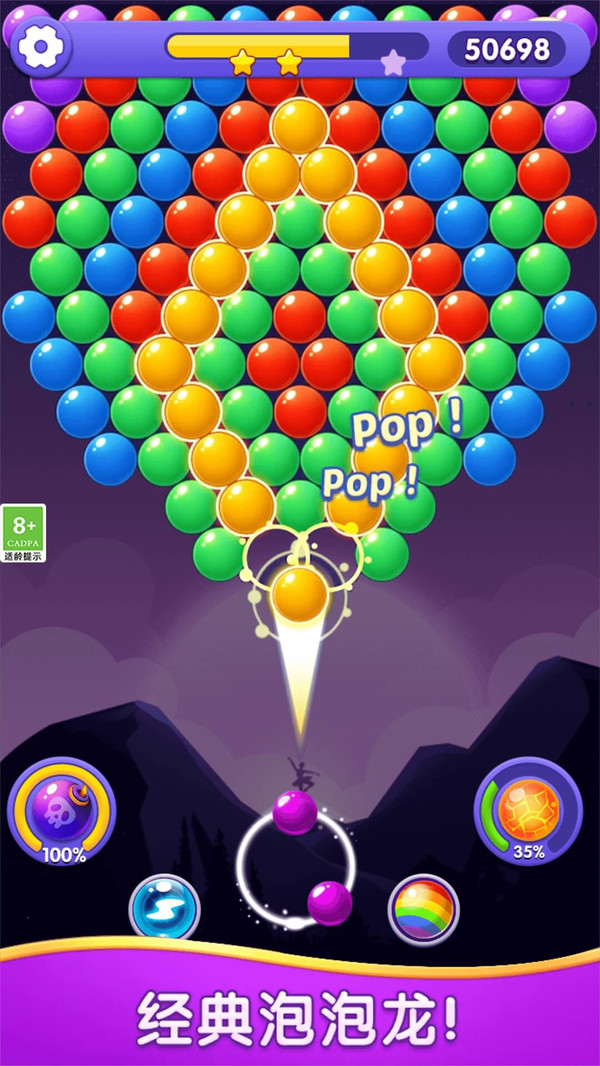
Task: Activate the skull bomb booster at 100%
Action: click(x=62, y=811)
